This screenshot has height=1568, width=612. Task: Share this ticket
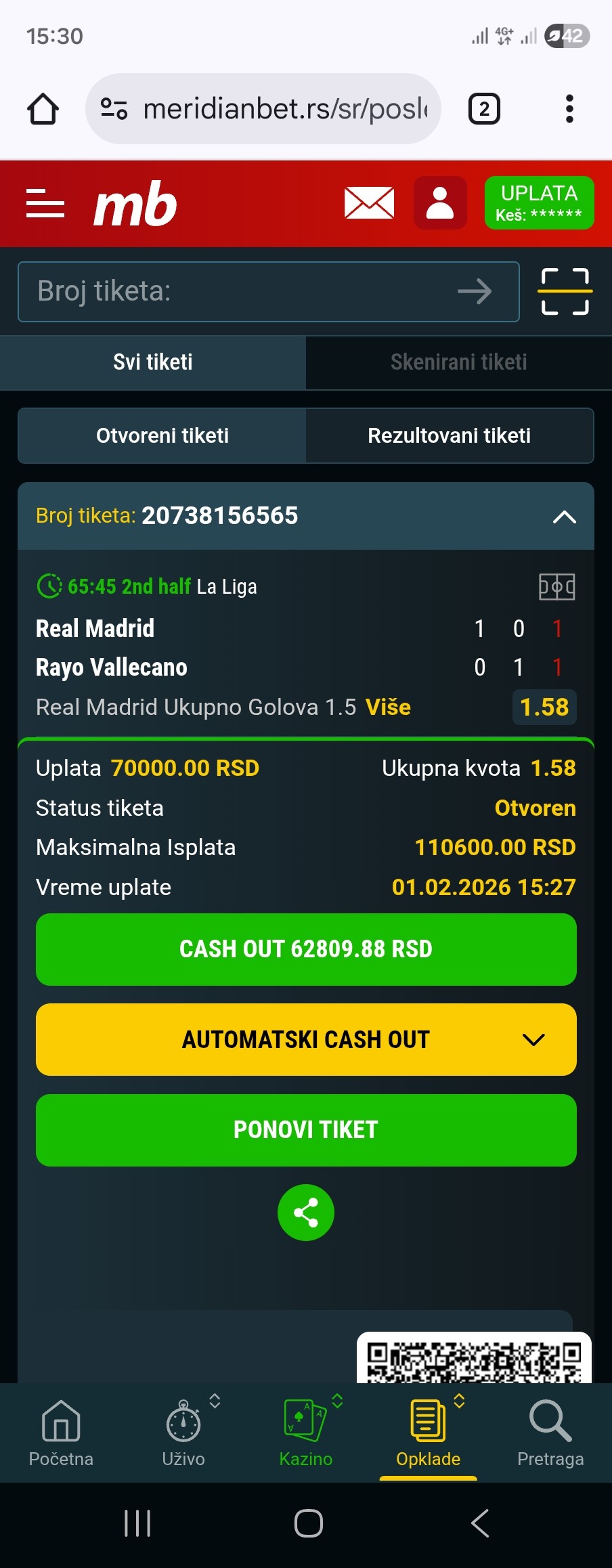[x=306, y=1213]
